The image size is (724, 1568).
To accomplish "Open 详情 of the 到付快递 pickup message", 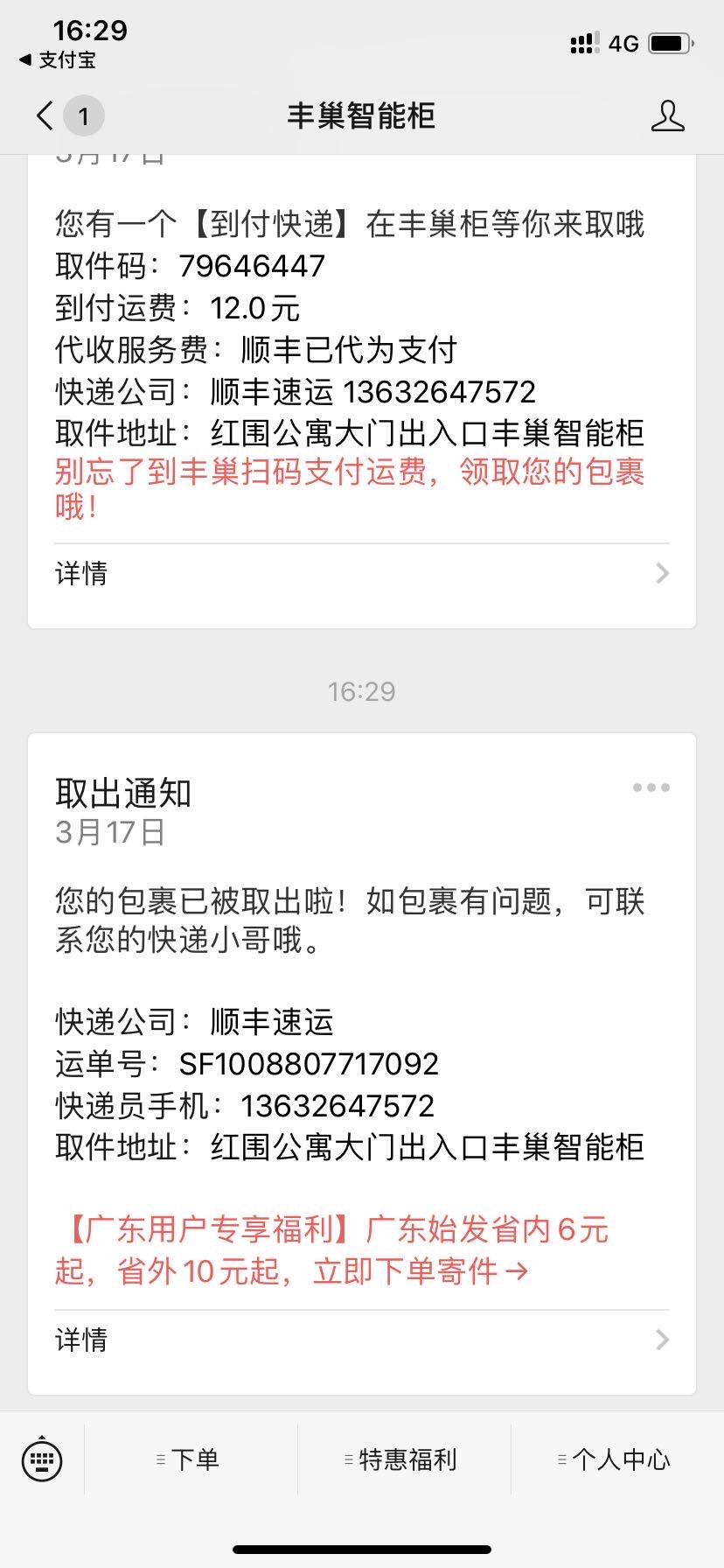I will [361, 574].
